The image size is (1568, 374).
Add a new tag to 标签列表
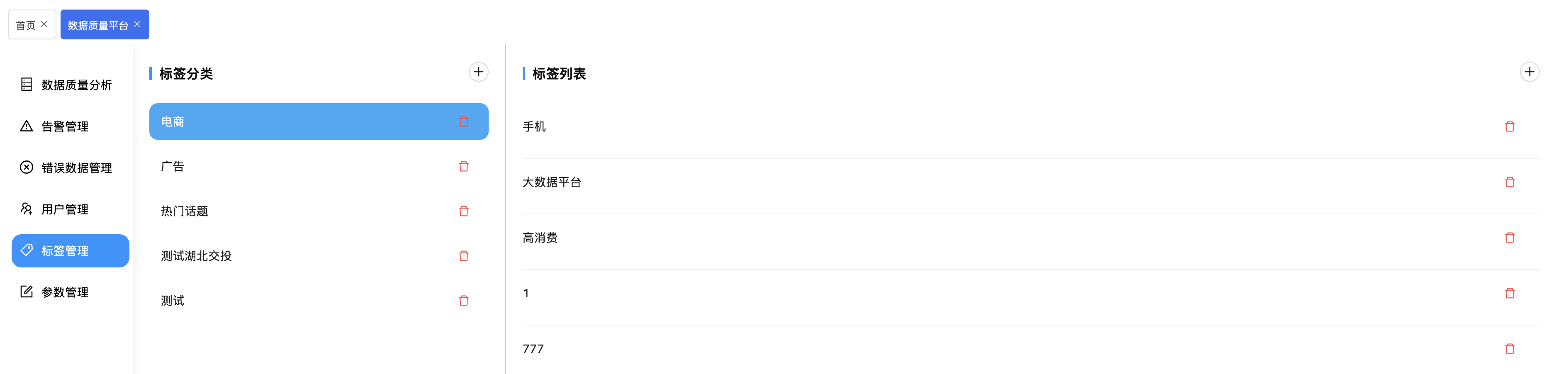[1529, 73]
